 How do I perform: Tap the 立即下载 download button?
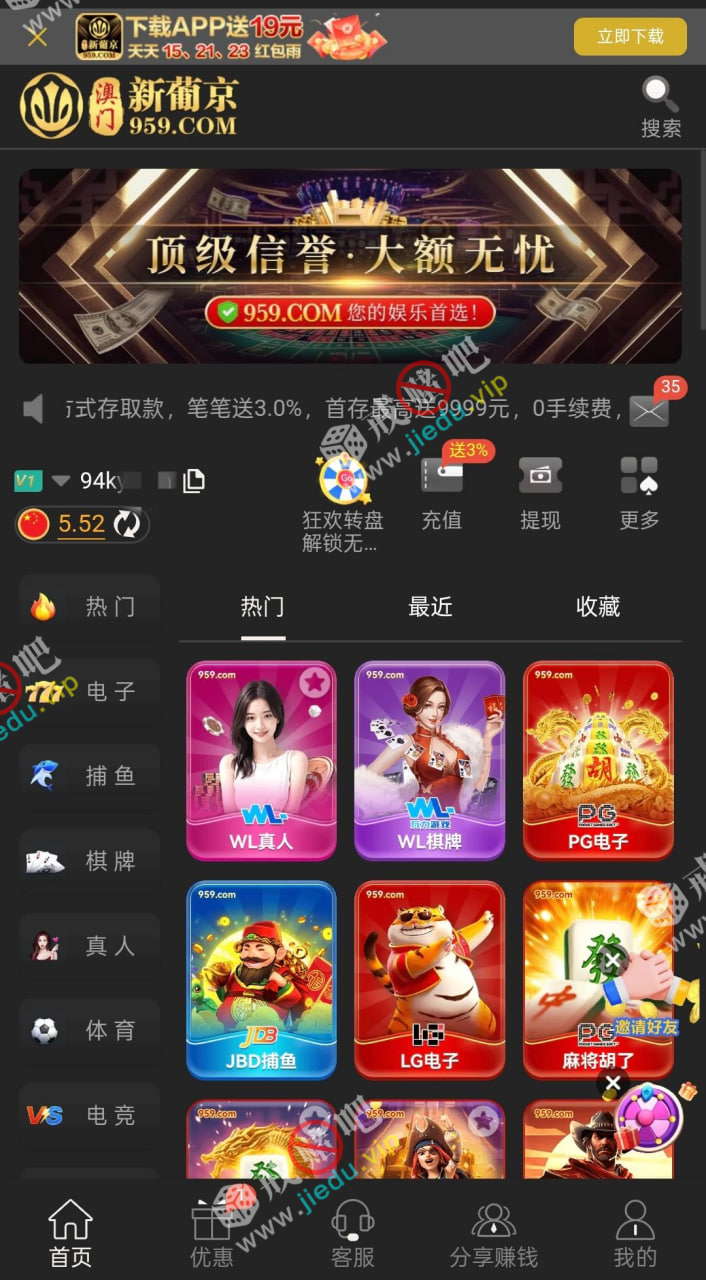pyautogui.click(x=630, y=37)
